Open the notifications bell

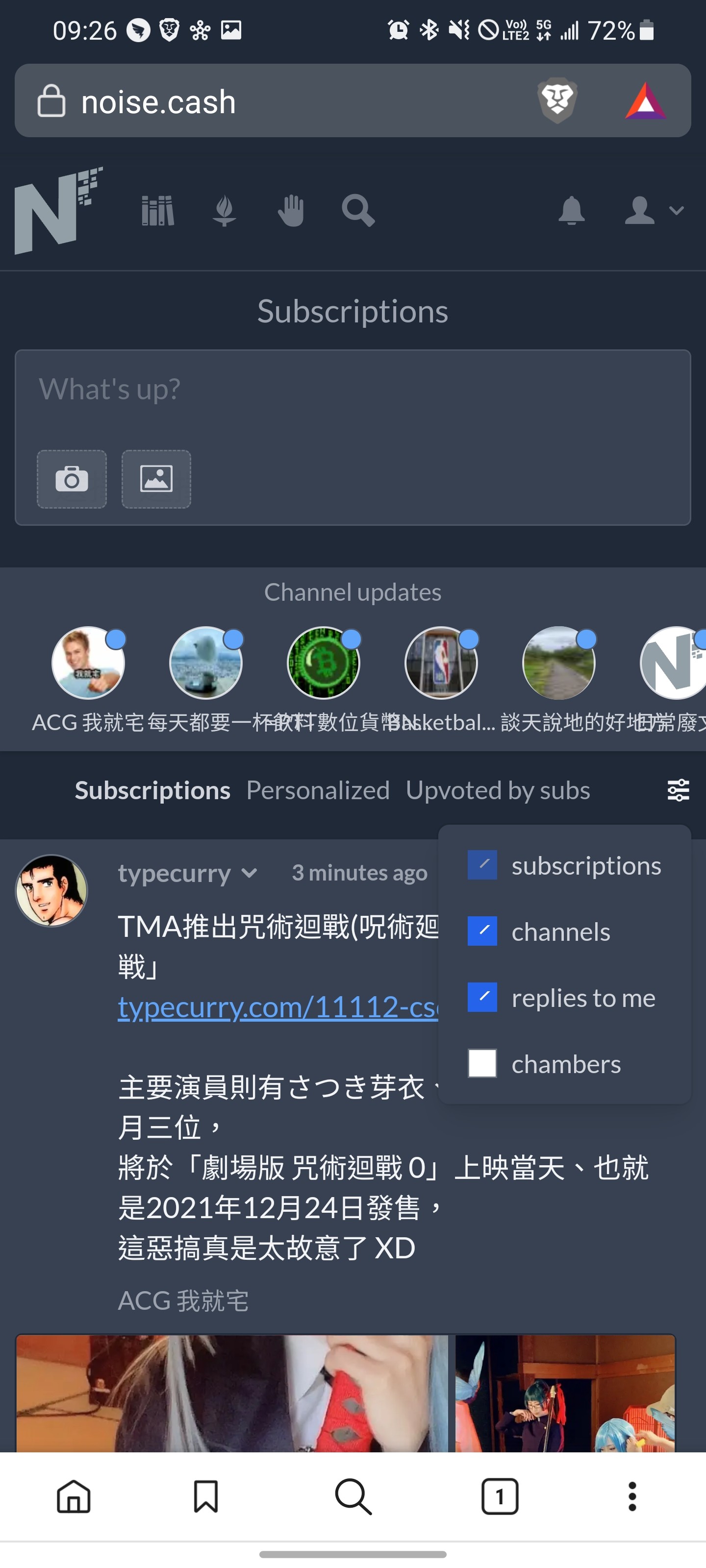571,211
